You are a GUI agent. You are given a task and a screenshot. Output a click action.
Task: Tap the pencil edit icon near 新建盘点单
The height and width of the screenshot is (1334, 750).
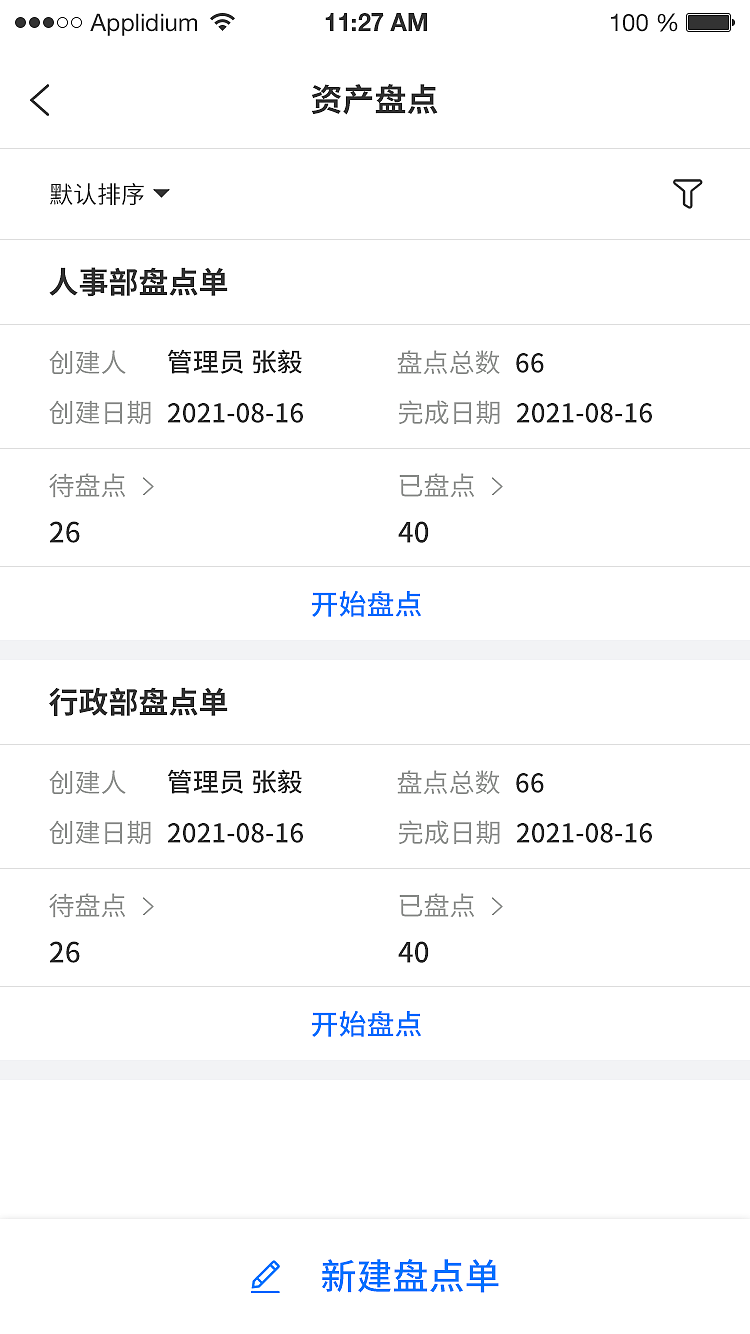pos(265,1277)
